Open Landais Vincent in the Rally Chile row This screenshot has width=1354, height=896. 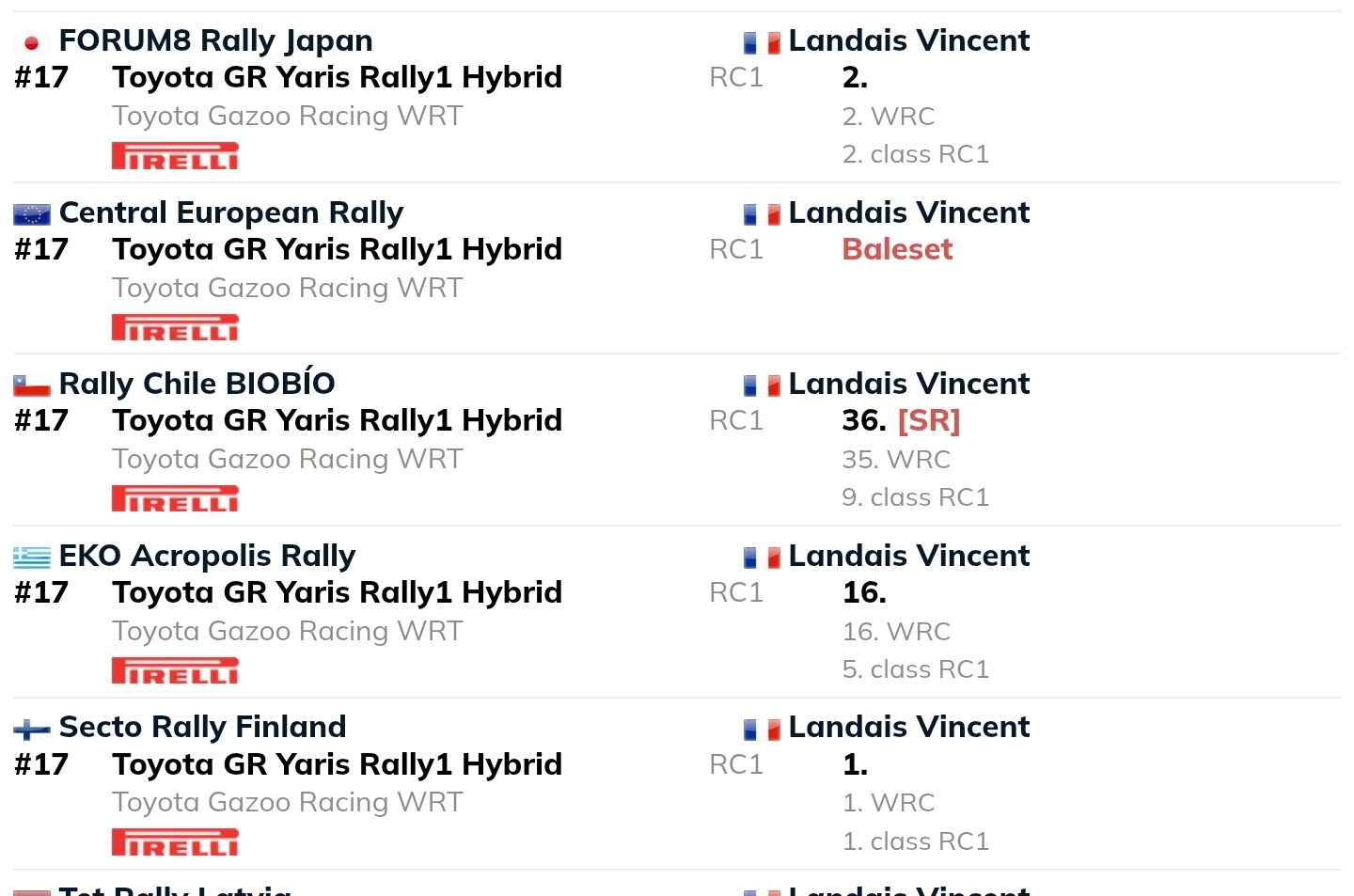pos(908,384)
